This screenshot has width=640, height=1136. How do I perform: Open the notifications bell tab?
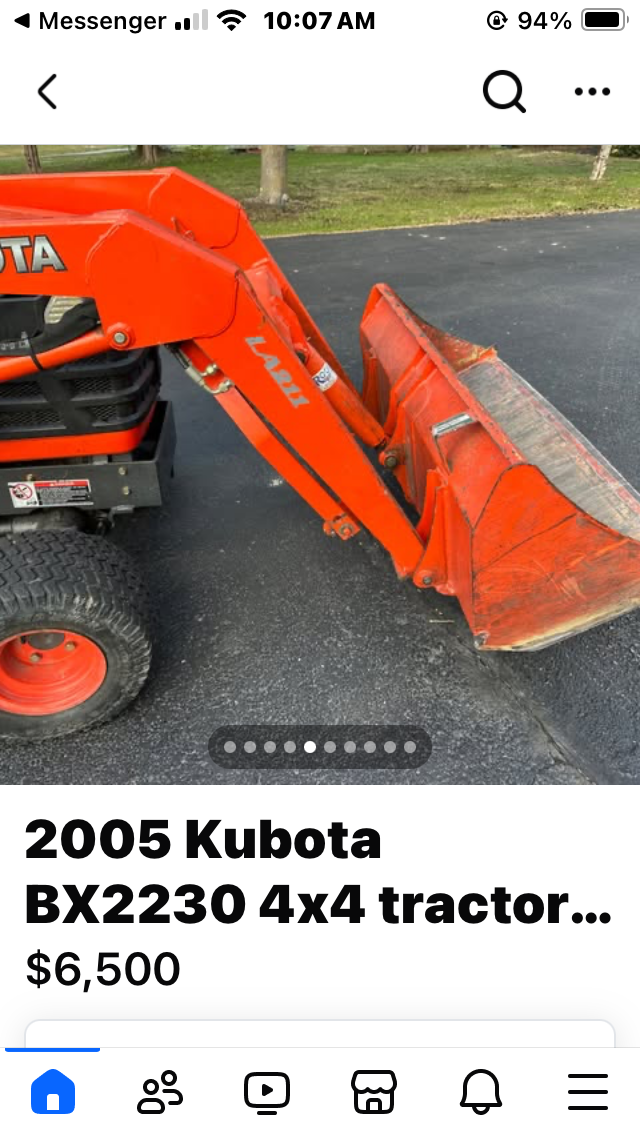[x=481, y=1092]
